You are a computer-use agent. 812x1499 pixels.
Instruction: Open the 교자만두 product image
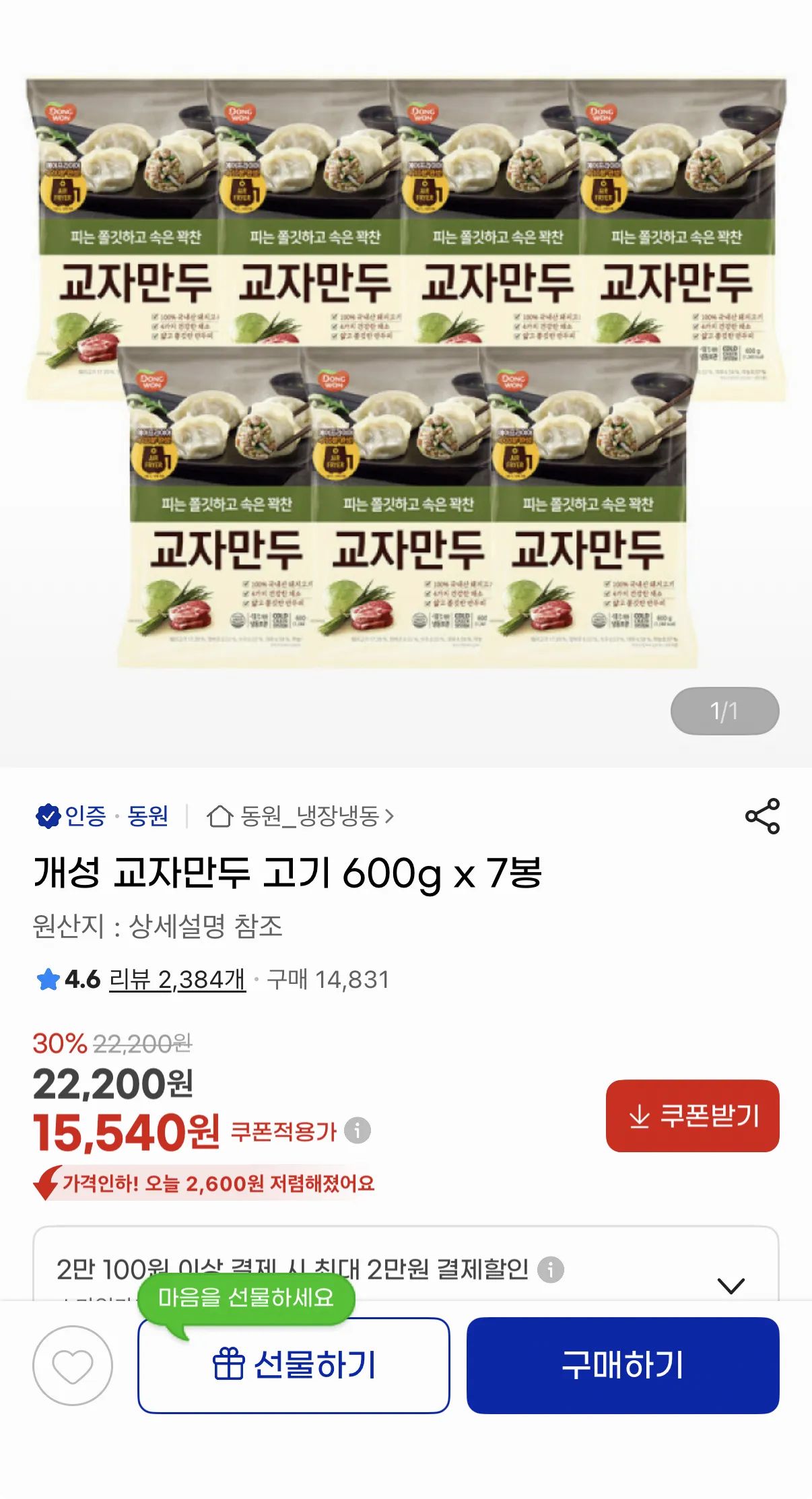click(x=406, y=374)
